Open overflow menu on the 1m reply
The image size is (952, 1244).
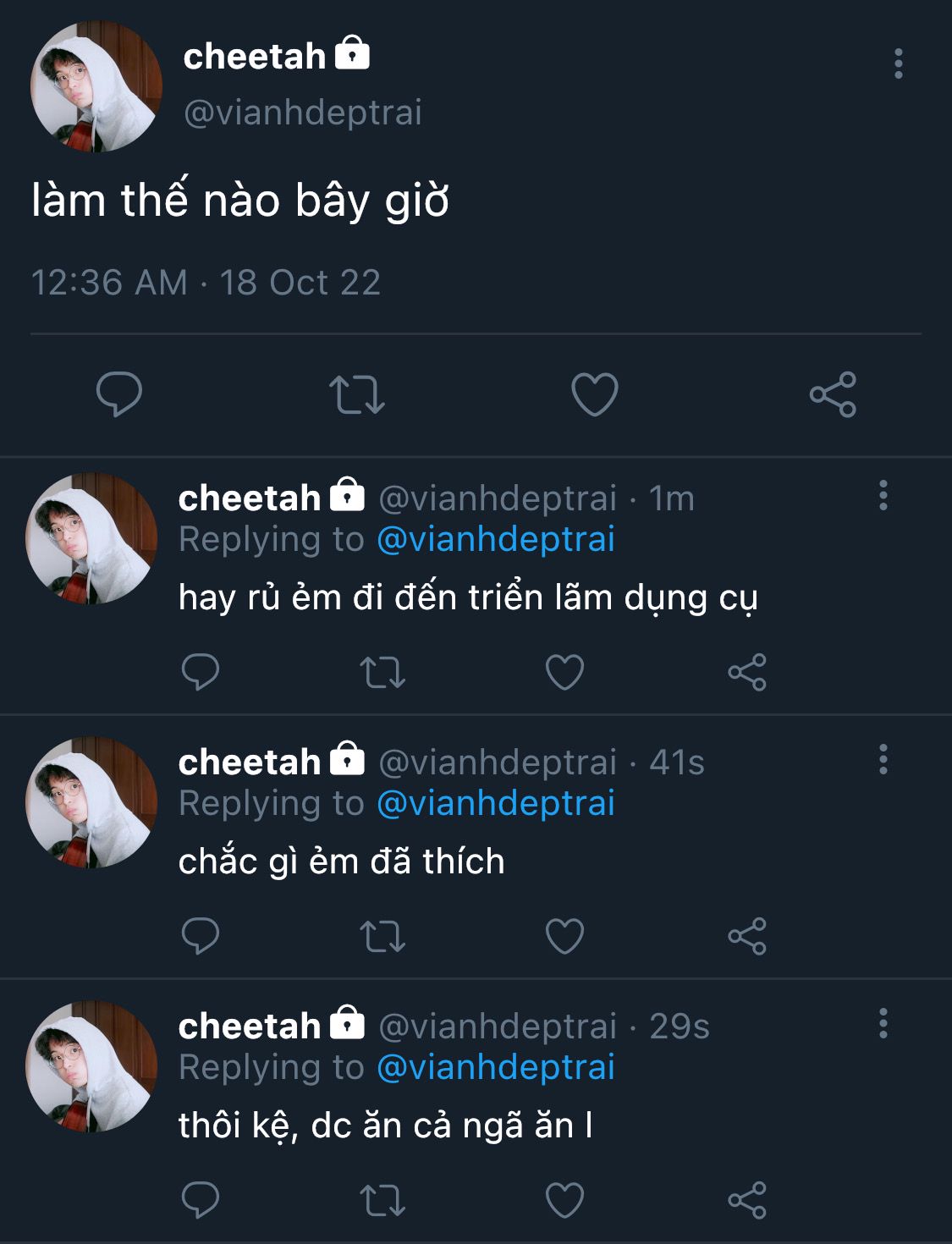(883, 496)
